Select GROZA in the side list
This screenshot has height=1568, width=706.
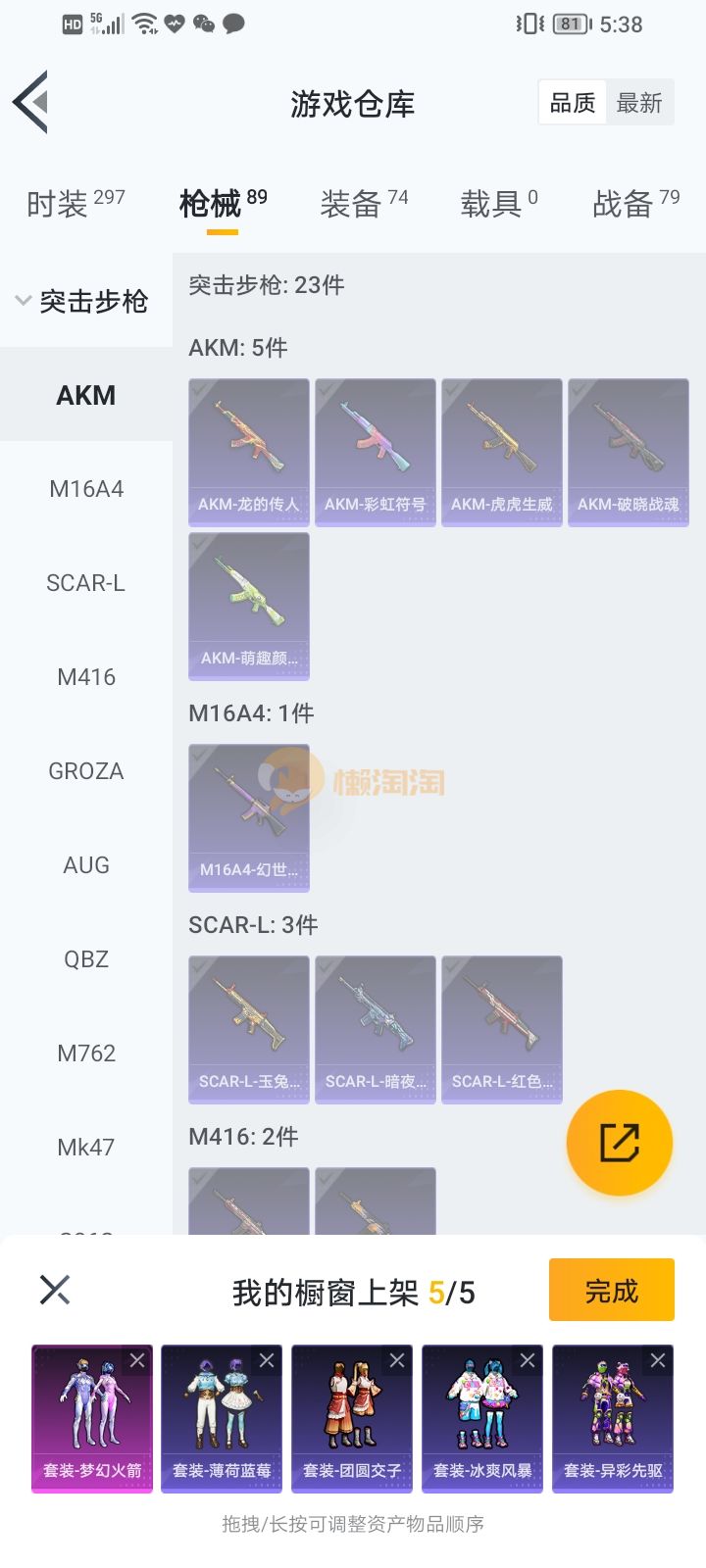(86, 771)
